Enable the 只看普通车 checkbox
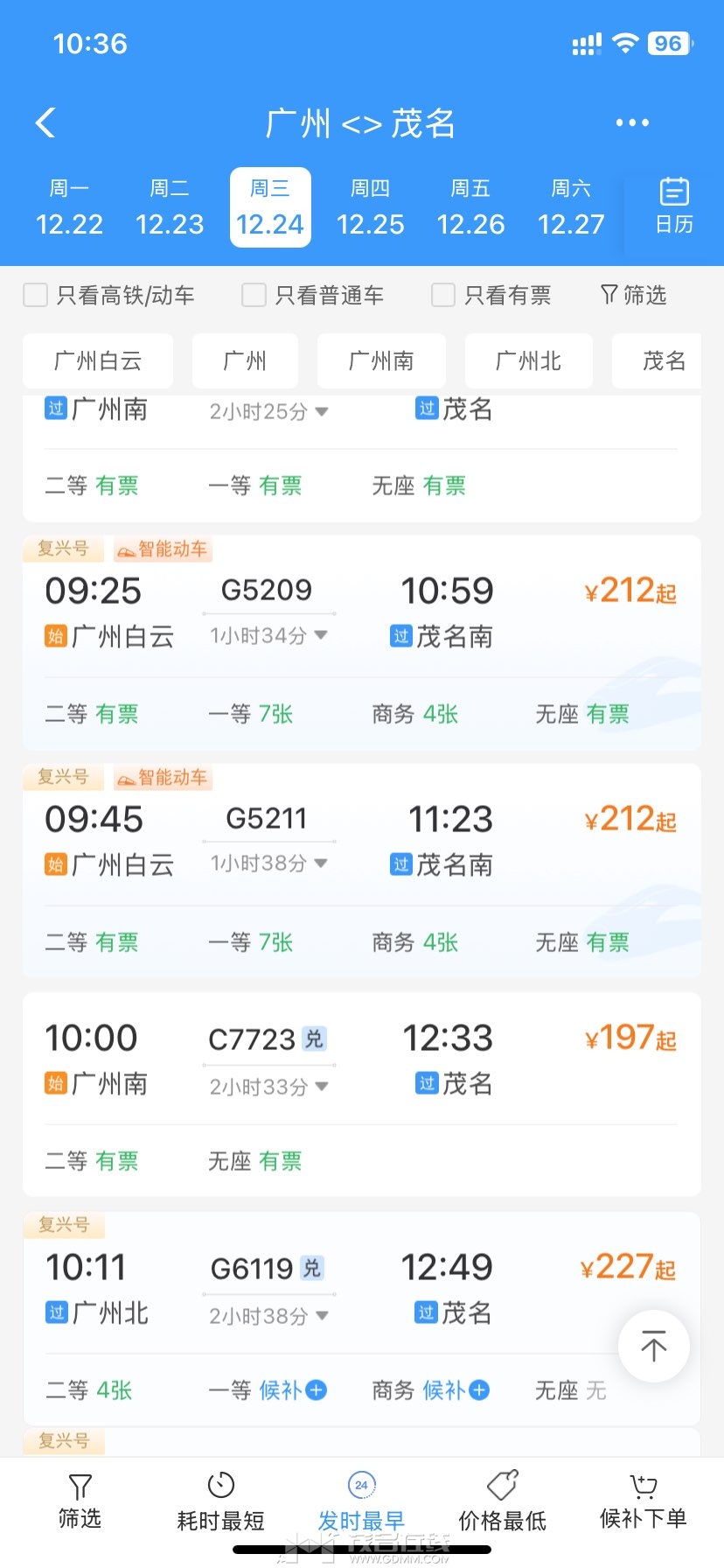 (x=254, y=295)
